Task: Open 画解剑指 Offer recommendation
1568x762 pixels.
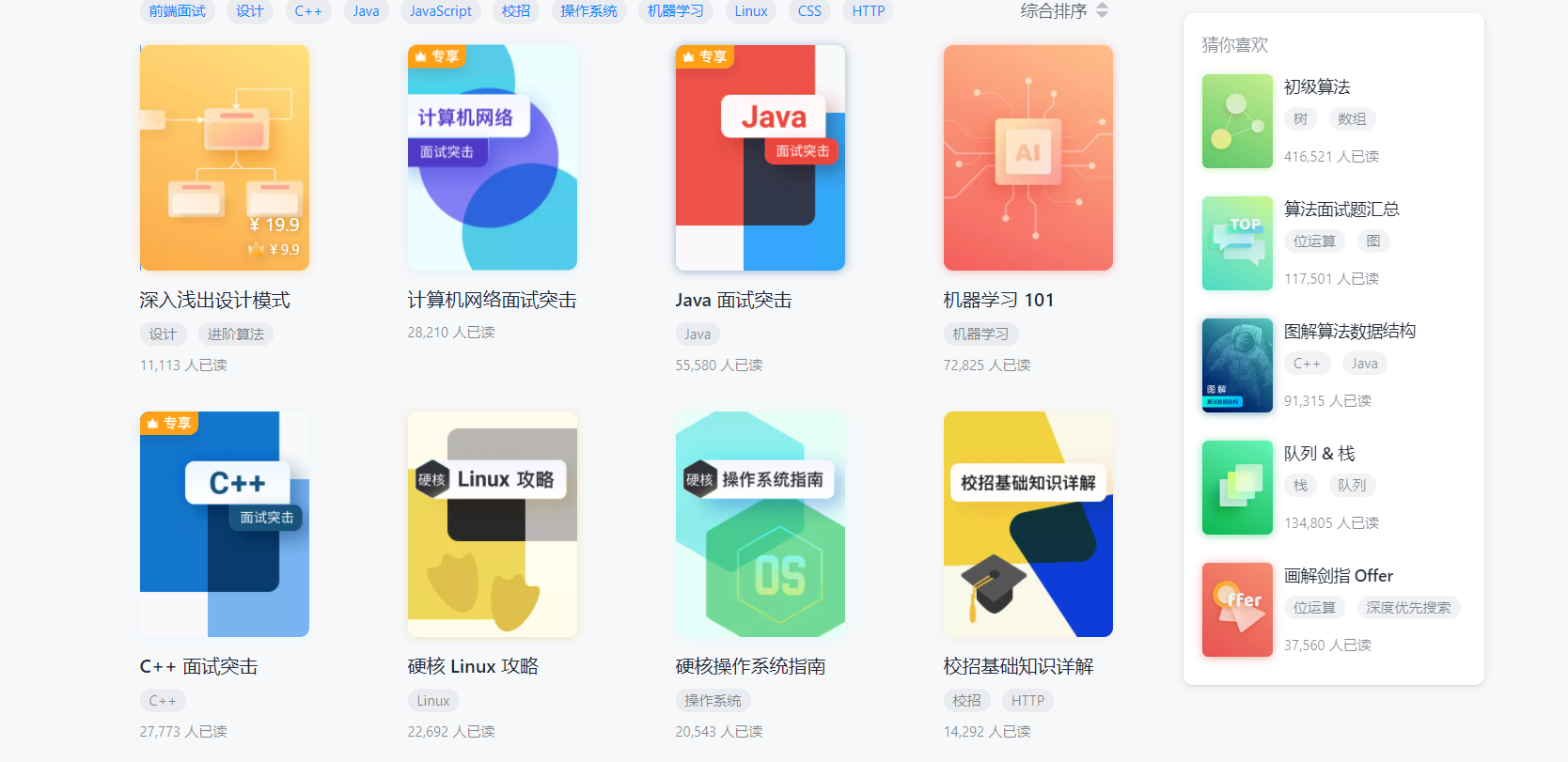Action: tap(1339, 576)
